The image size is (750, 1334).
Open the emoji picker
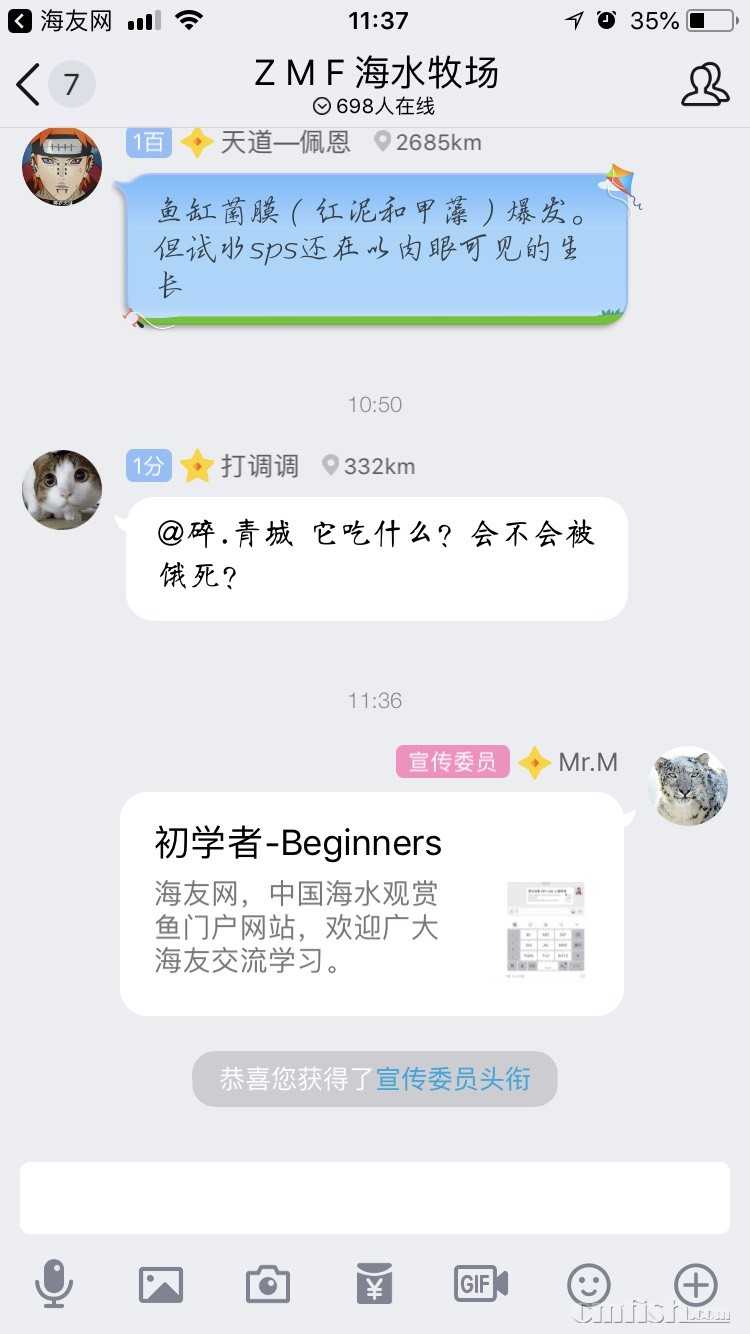click(x=588, y=1284)
